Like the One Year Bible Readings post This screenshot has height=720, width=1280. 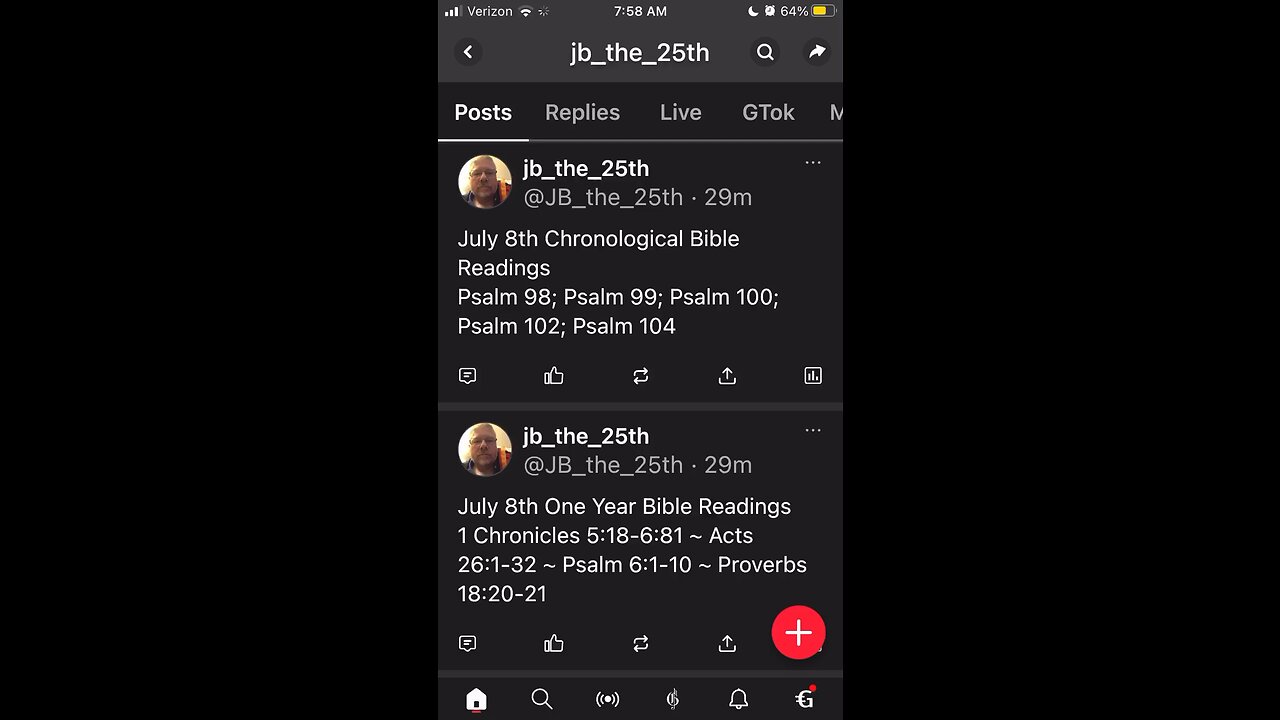(554, 644)
